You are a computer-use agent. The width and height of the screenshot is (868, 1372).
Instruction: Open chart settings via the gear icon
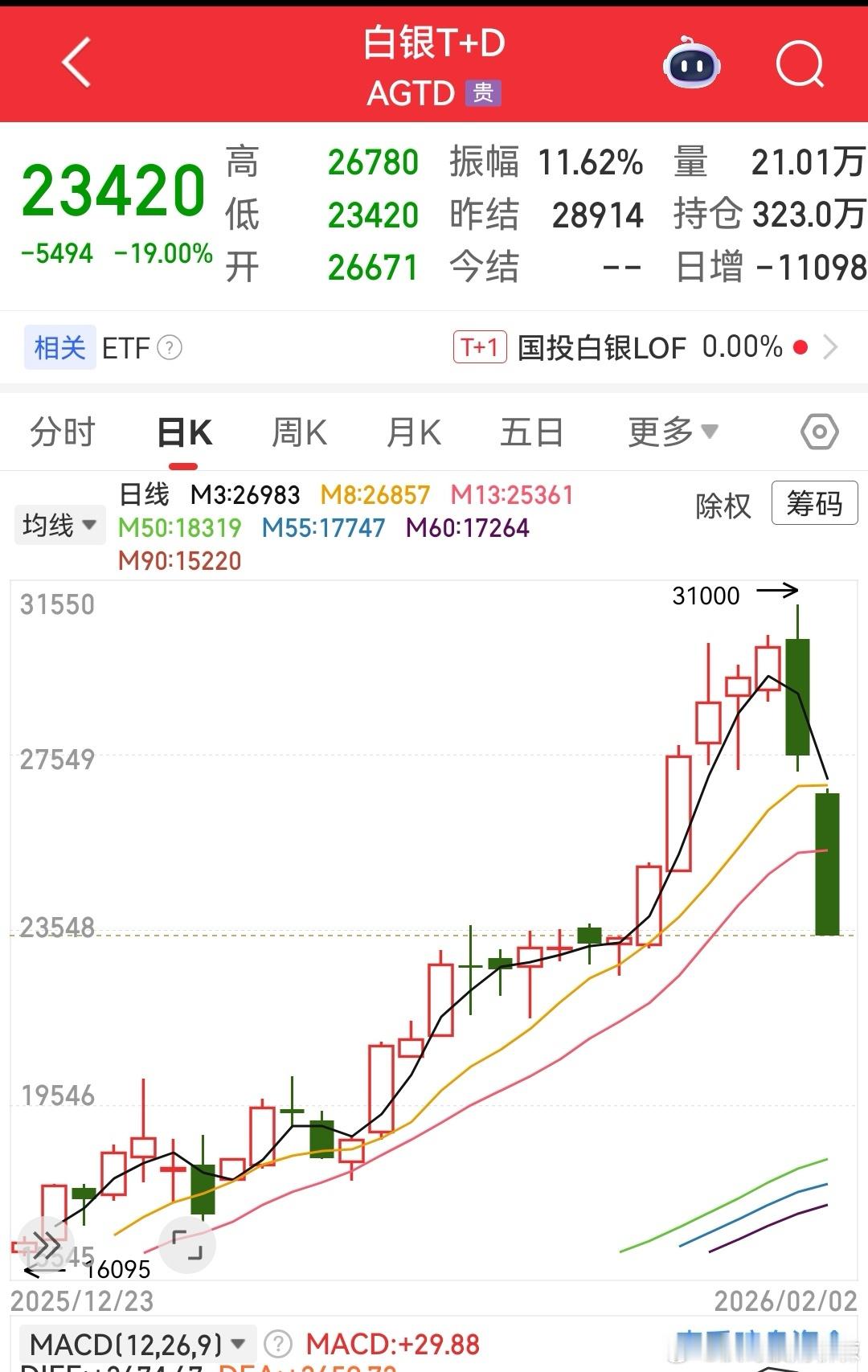pyautogui.click(x=819, y=432)
